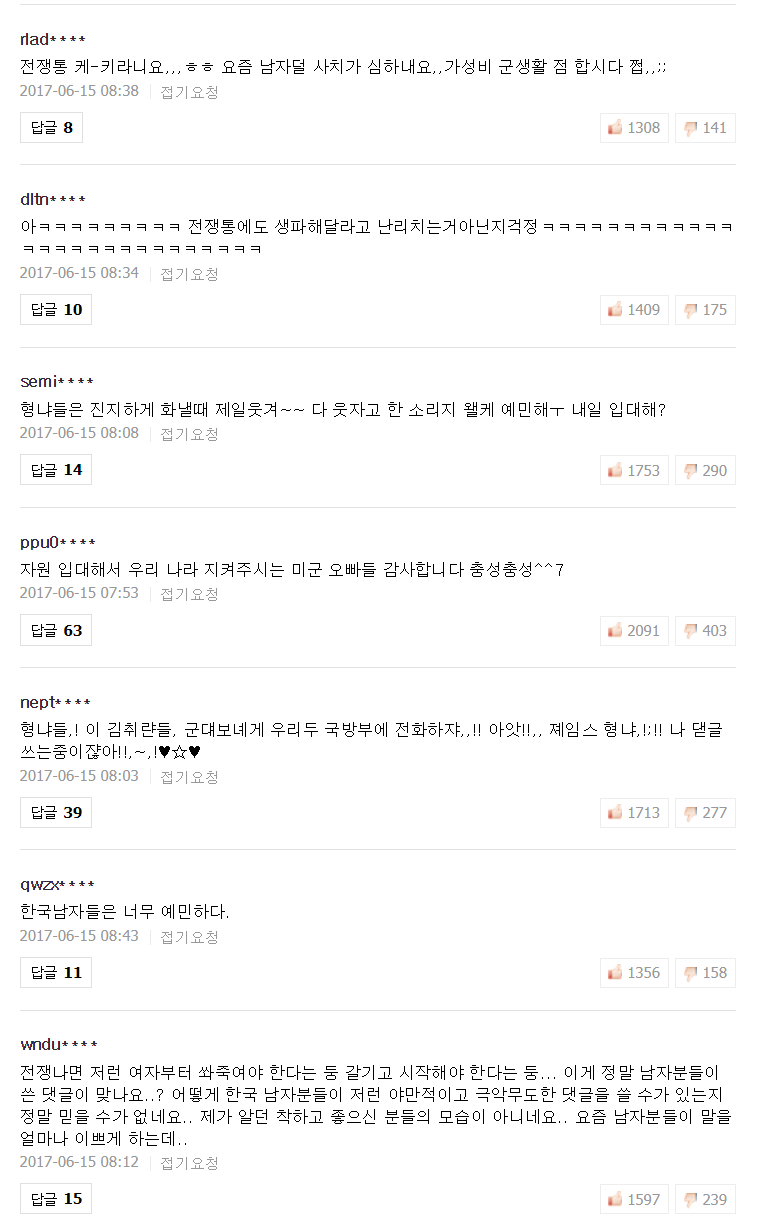Viewport: 761px width, 1224px height.
Task: Request folding of semi's comment
Action: pyautogui.click(x=189, y=434)
